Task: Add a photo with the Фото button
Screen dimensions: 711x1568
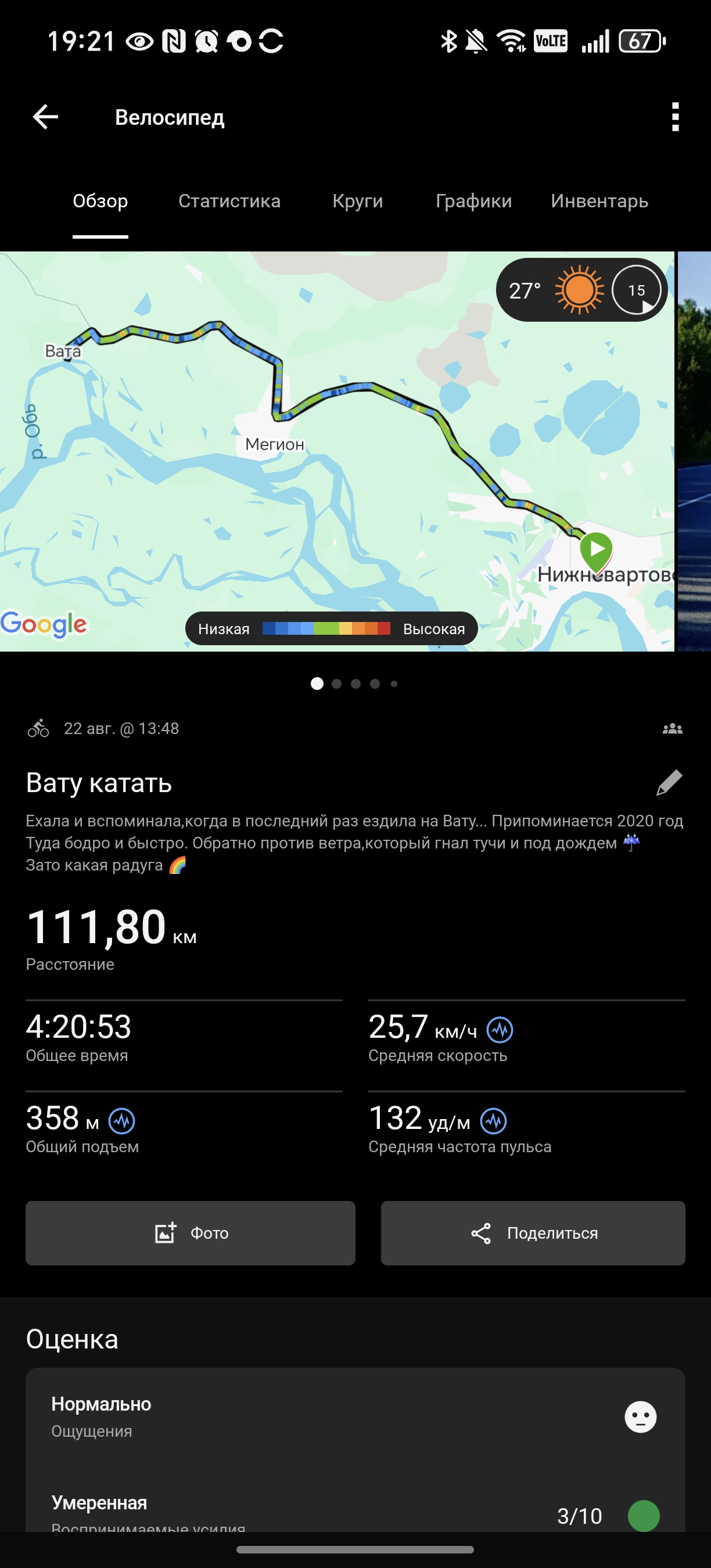Action: pos(191,1232)
